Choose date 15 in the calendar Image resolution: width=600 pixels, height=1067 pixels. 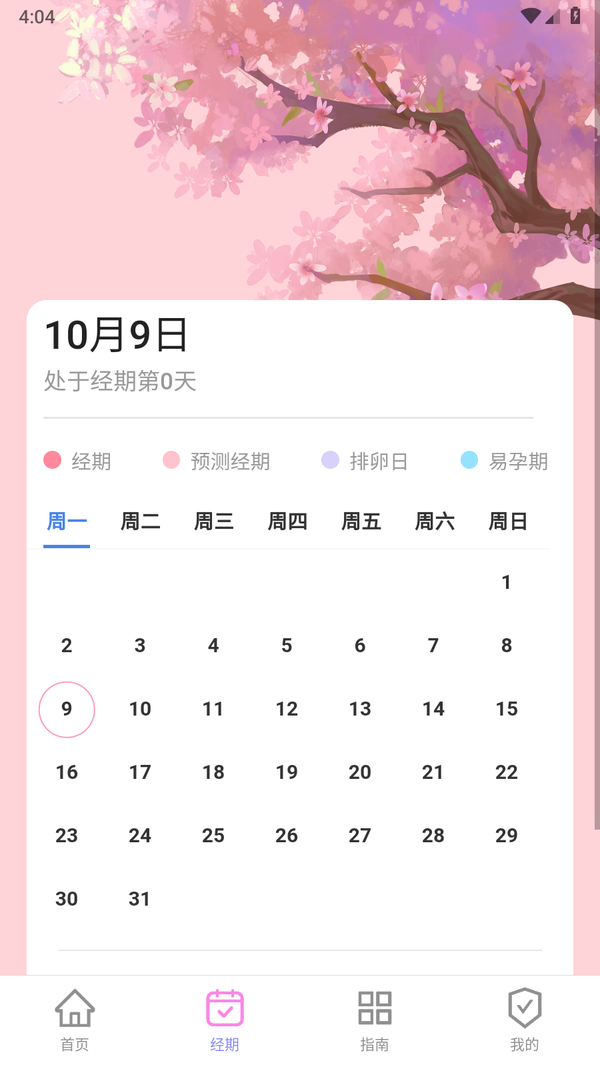click(x=506, y=709)
